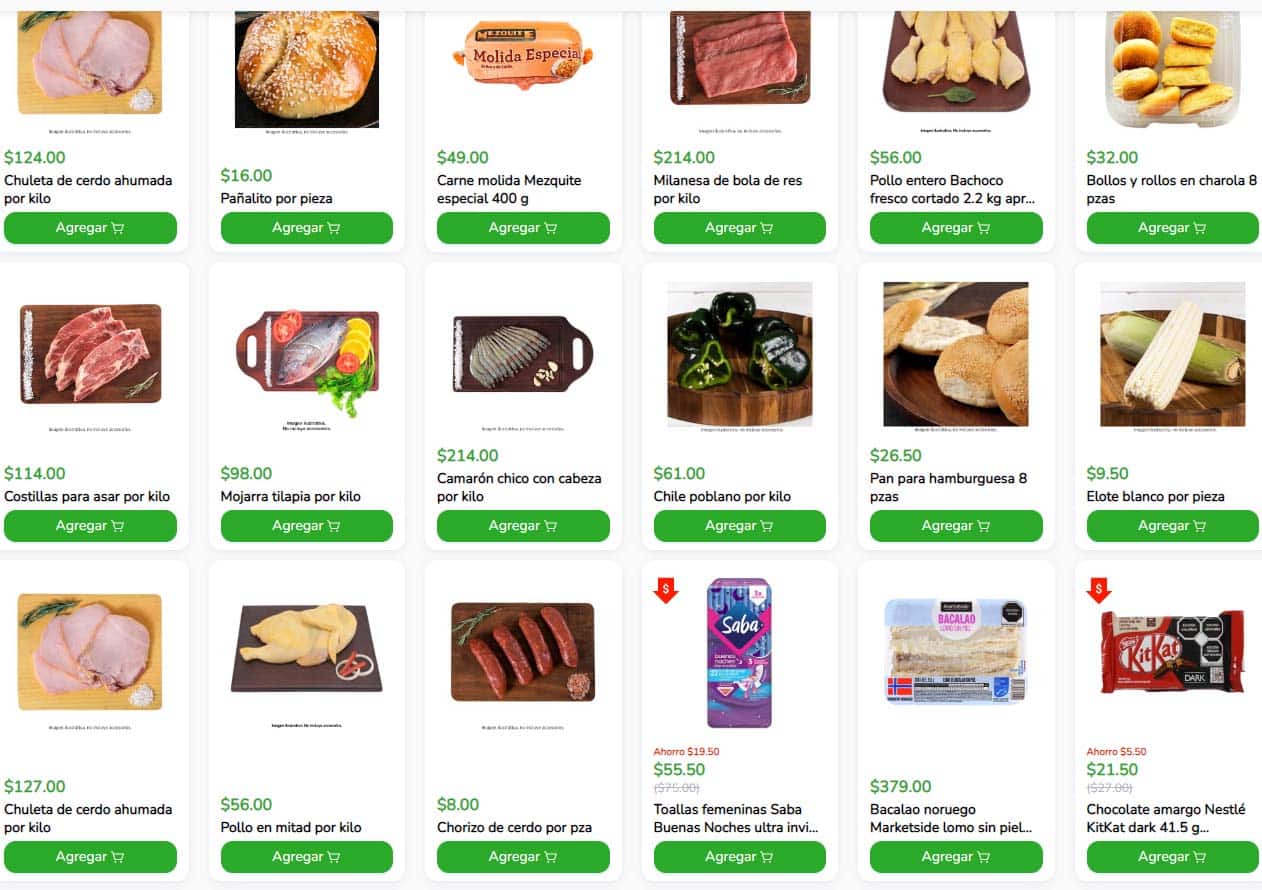Add Milanesa de bola de res to cart

(739, 228)
